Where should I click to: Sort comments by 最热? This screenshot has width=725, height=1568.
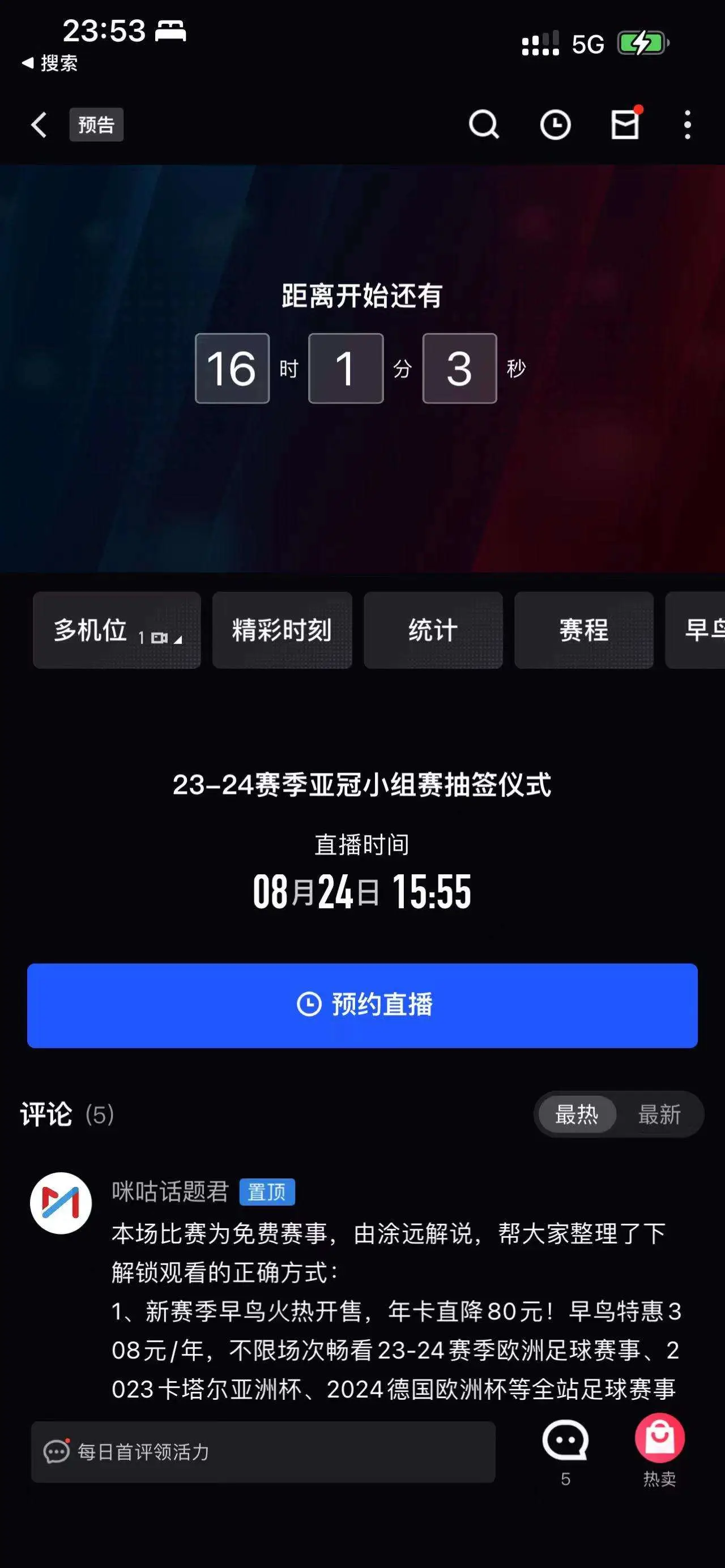click(577, 1114)
